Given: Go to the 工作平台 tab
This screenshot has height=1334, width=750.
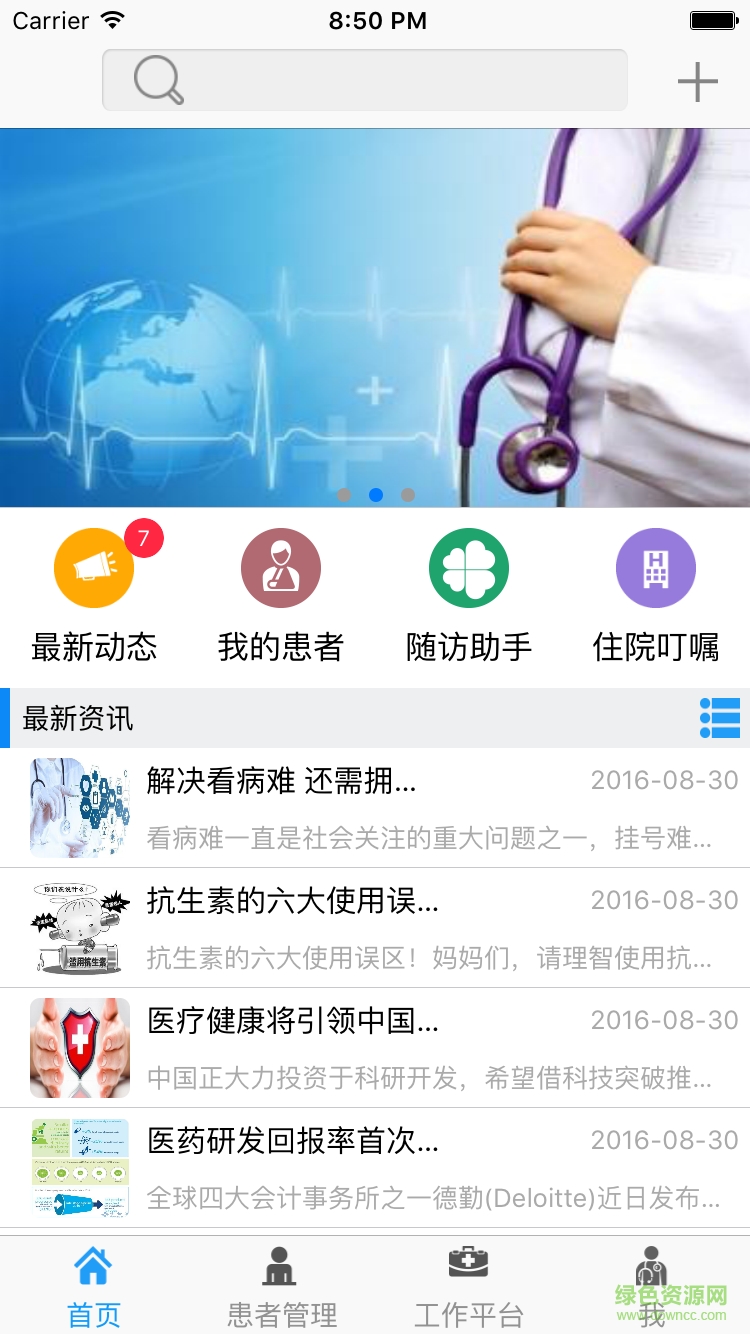Looking at the screenshot, I should tap(468, 1286).
